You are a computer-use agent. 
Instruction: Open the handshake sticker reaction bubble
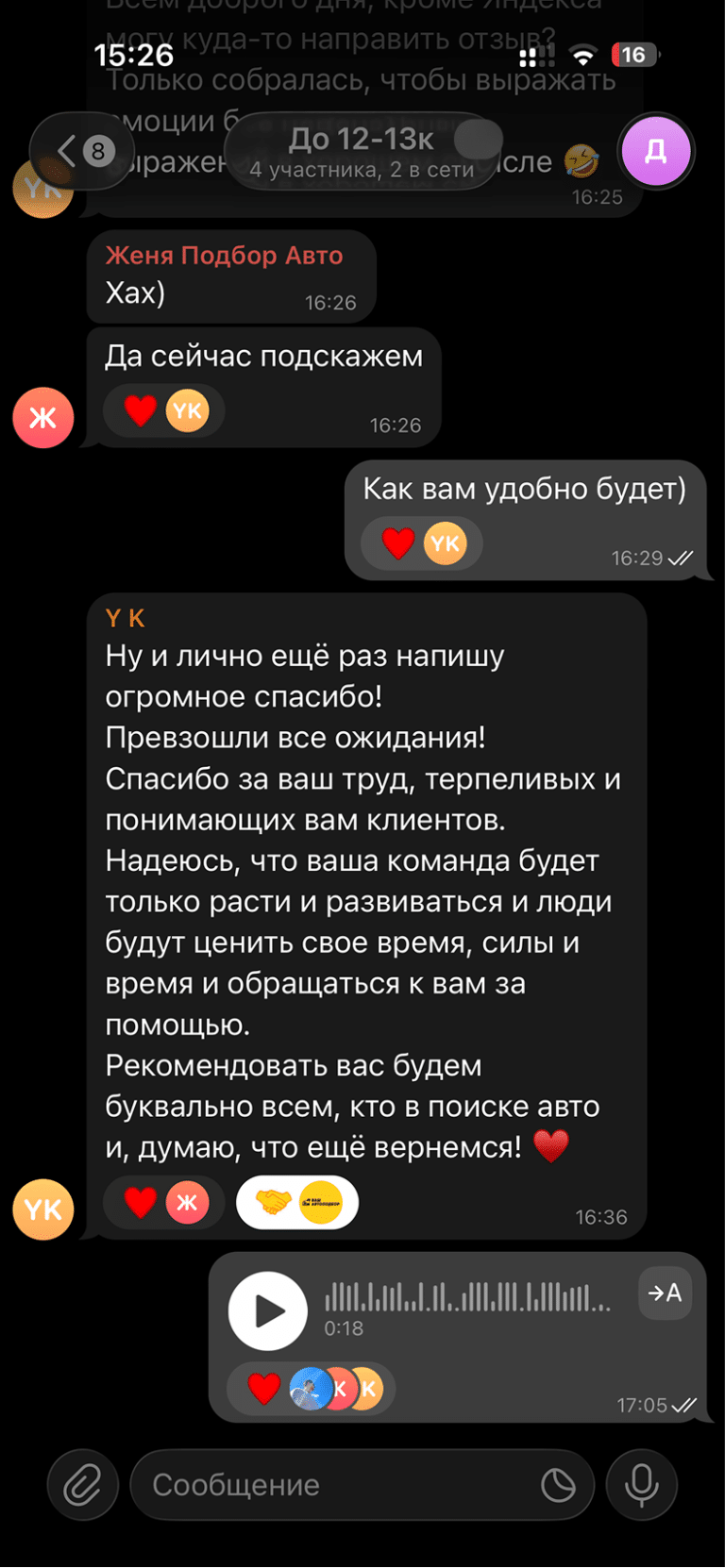(x=296, y=1201)
